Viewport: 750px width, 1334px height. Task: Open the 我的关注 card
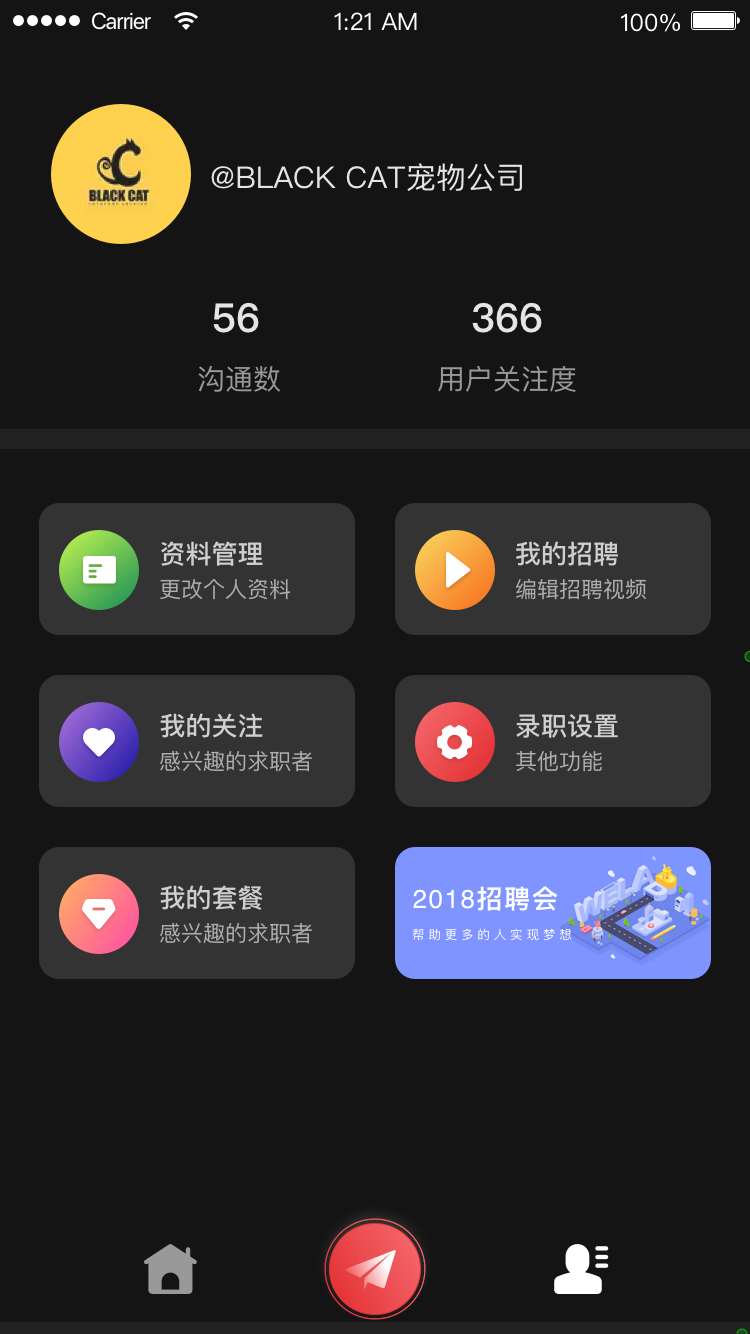[x=197, y=741]
